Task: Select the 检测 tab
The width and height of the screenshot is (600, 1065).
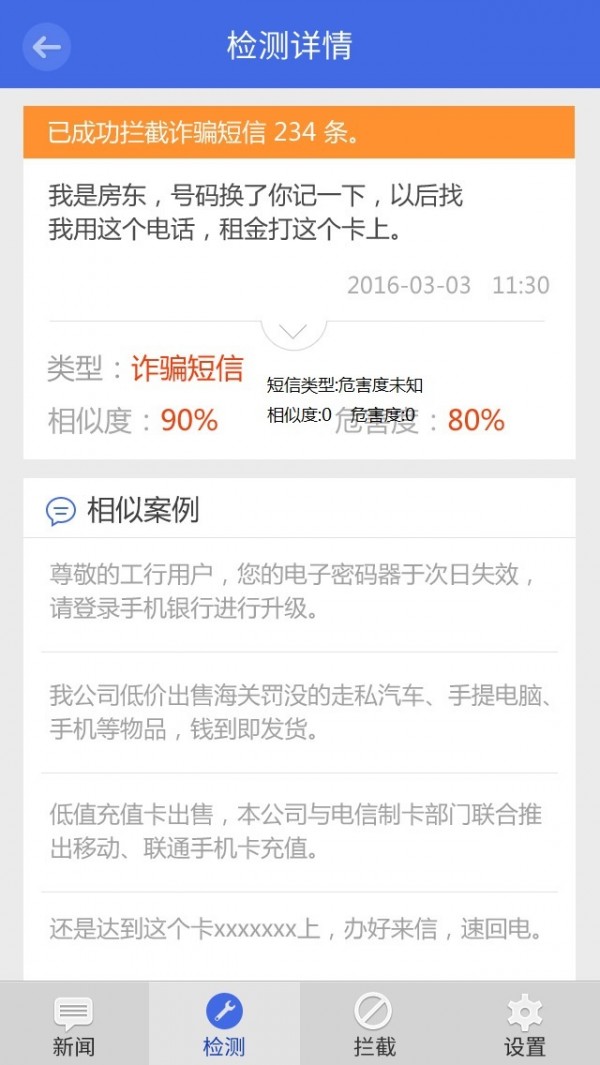Action: coord(224,1024)
